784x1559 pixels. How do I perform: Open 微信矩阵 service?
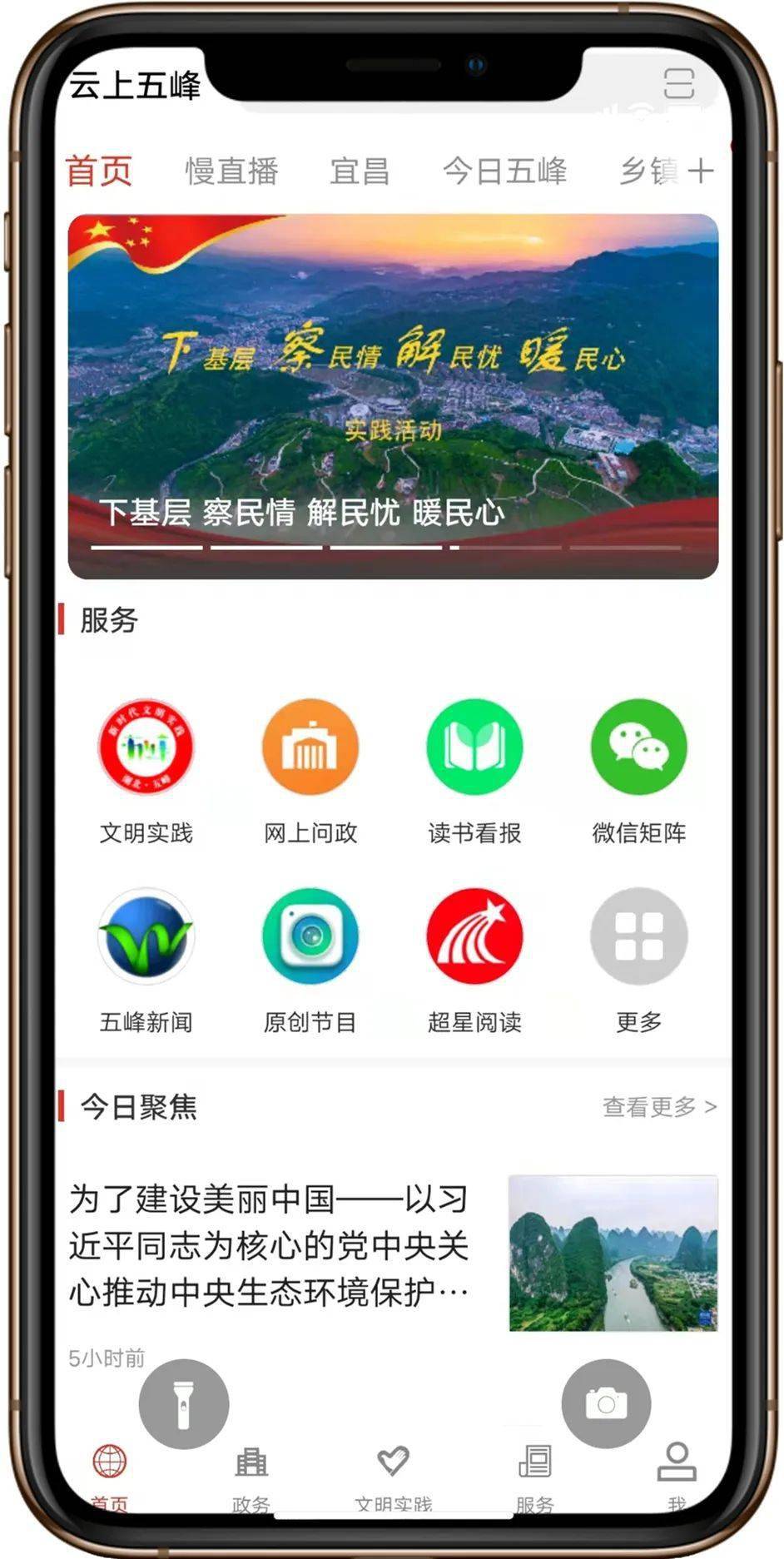coord(638,747)
